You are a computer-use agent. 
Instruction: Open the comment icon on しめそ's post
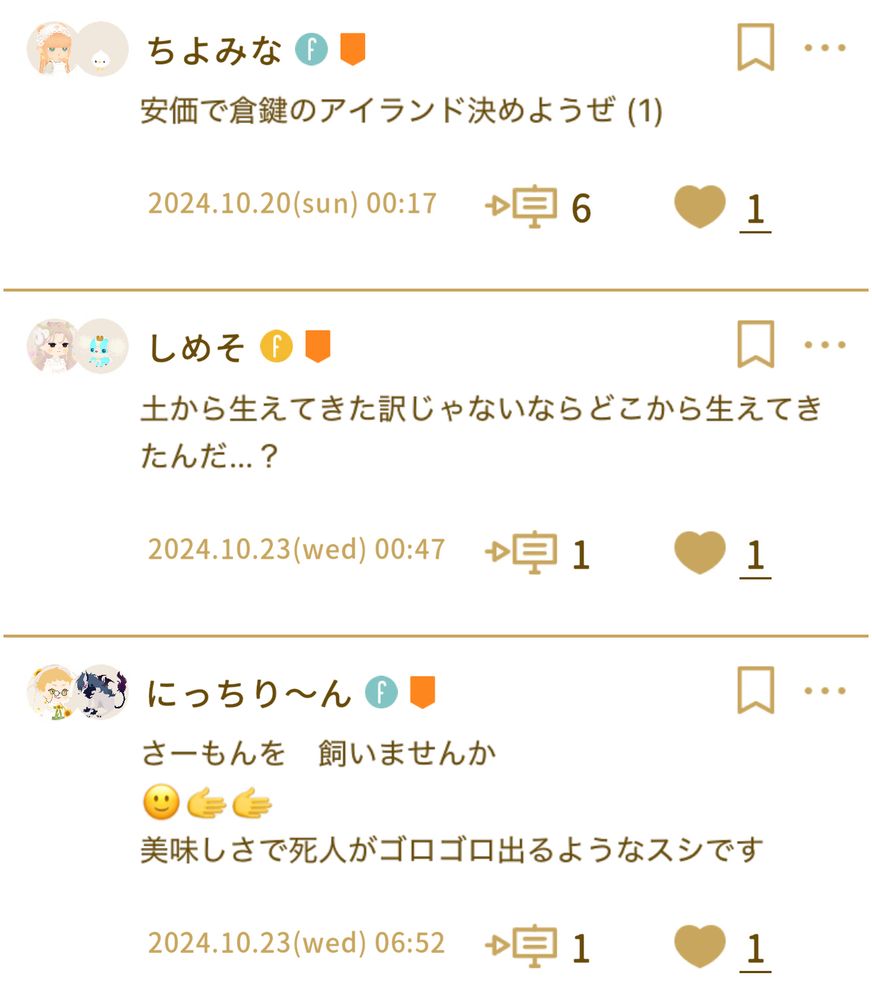(535, 550)
